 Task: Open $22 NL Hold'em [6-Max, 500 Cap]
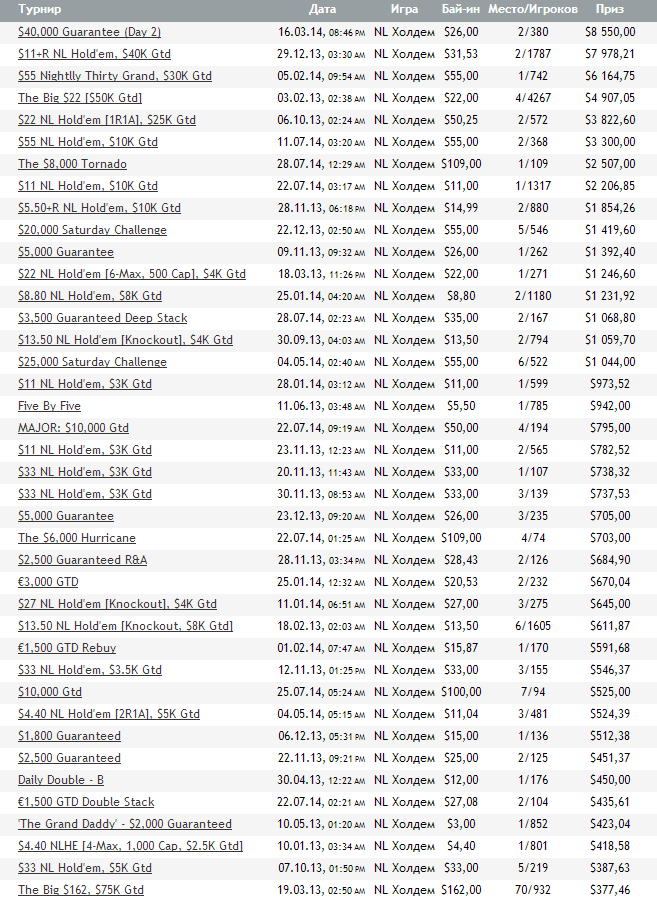tap(132, 274)
